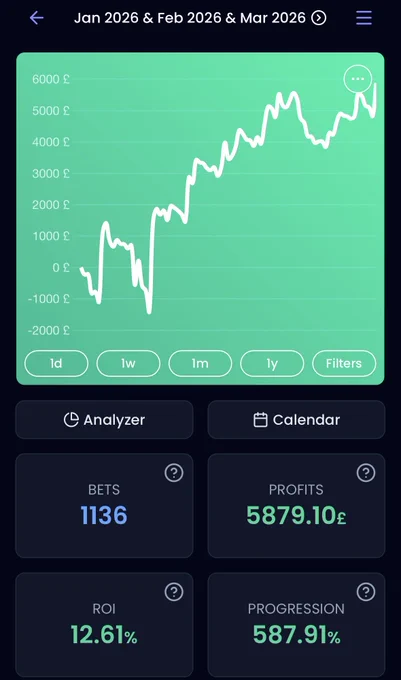Show help for the BETS stat
Image resolution: width=401 pixels, height=680 pixels.
174,473
